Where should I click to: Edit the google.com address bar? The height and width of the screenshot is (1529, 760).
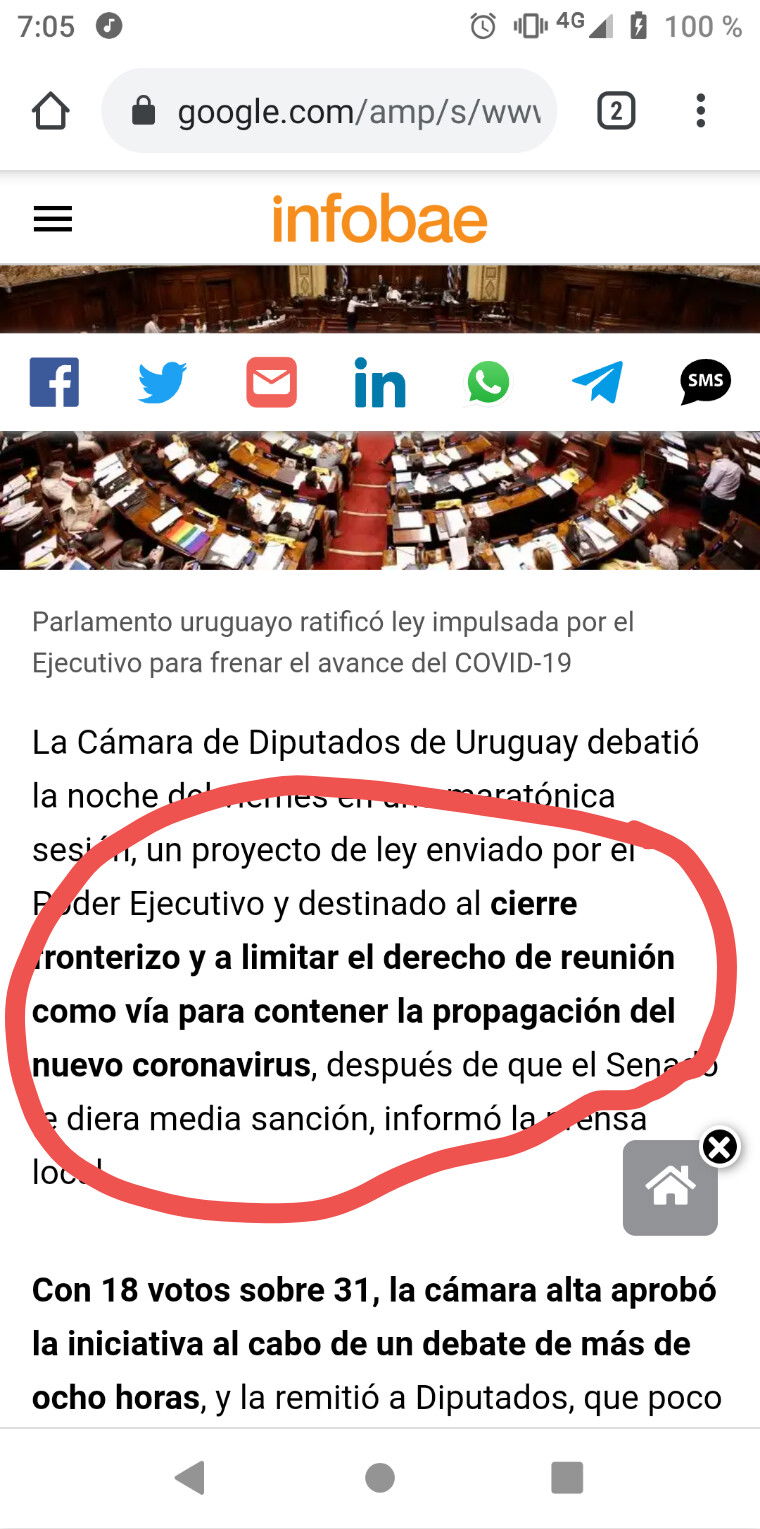pyautogui.click(x=329, y=111)
